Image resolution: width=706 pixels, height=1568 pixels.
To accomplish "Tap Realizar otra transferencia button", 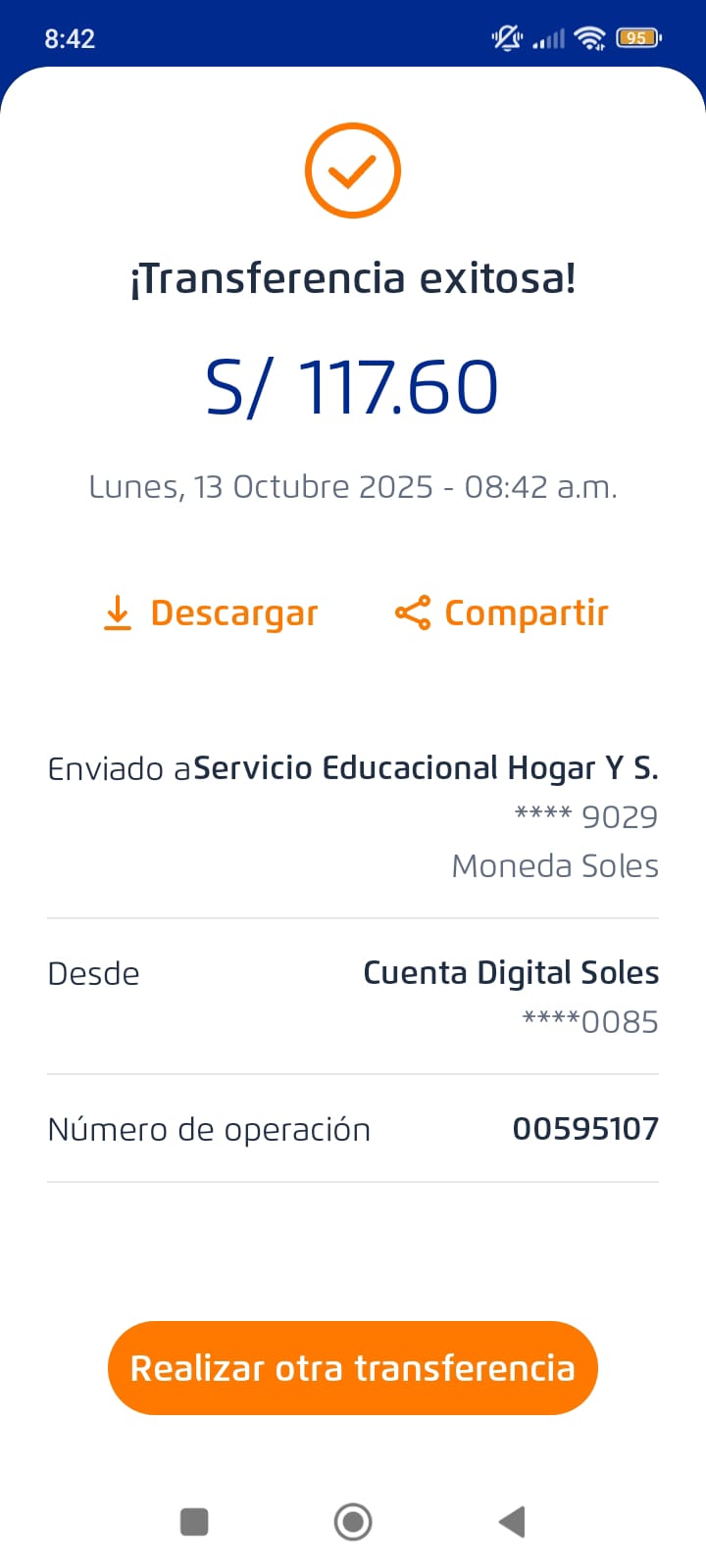I will pos(352,1368).
